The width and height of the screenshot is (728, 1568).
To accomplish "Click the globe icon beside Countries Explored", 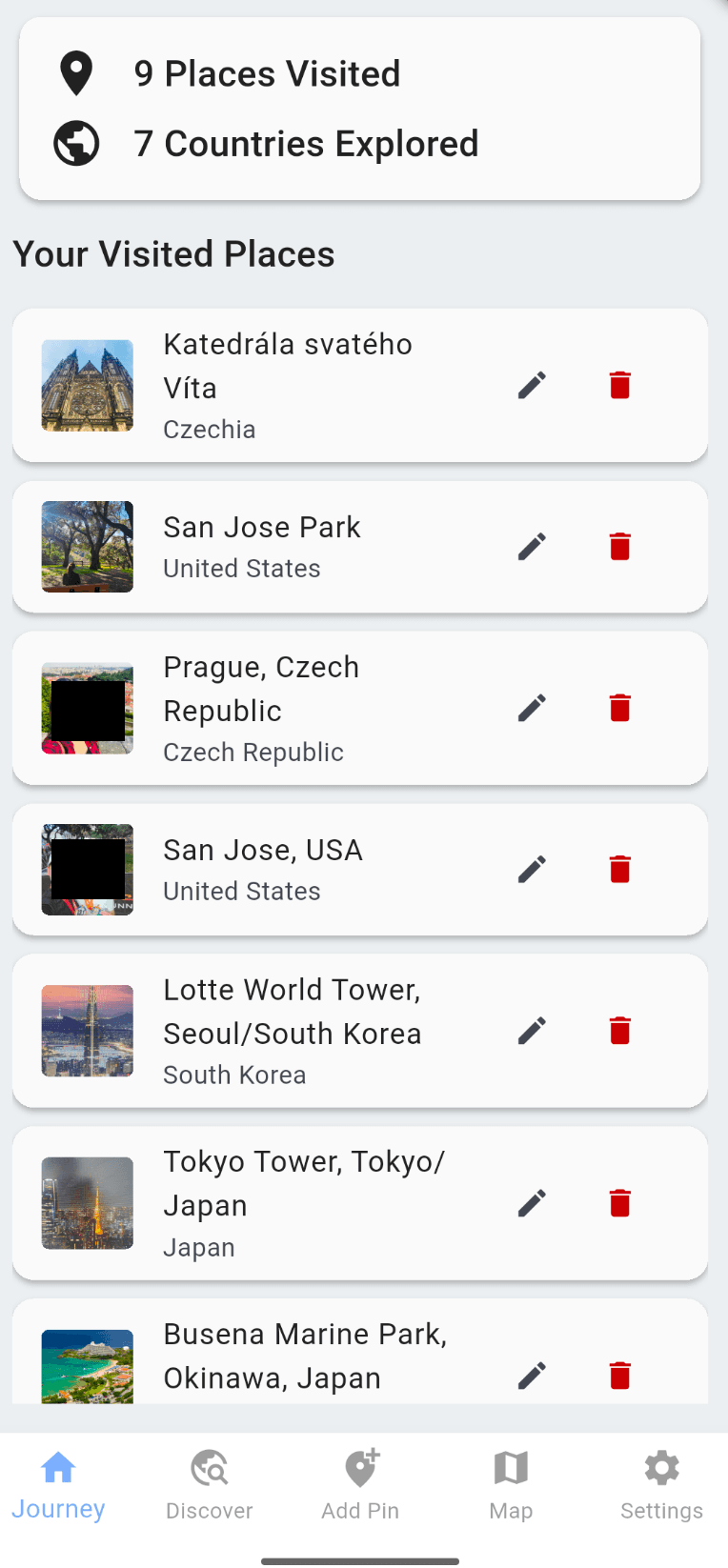I will [x=75, y=143].
